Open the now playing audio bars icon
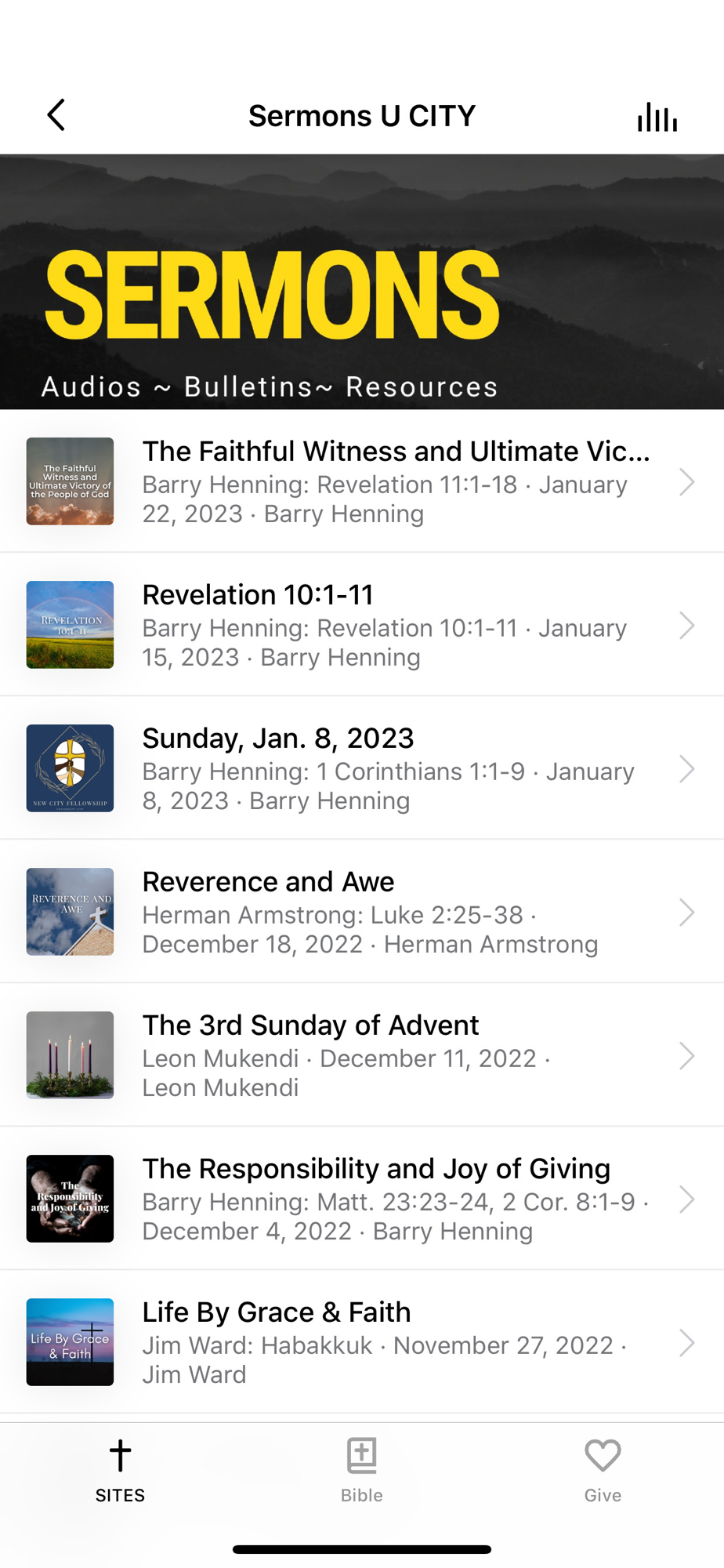The image size is (724, 1568). [x=657, y=117]
